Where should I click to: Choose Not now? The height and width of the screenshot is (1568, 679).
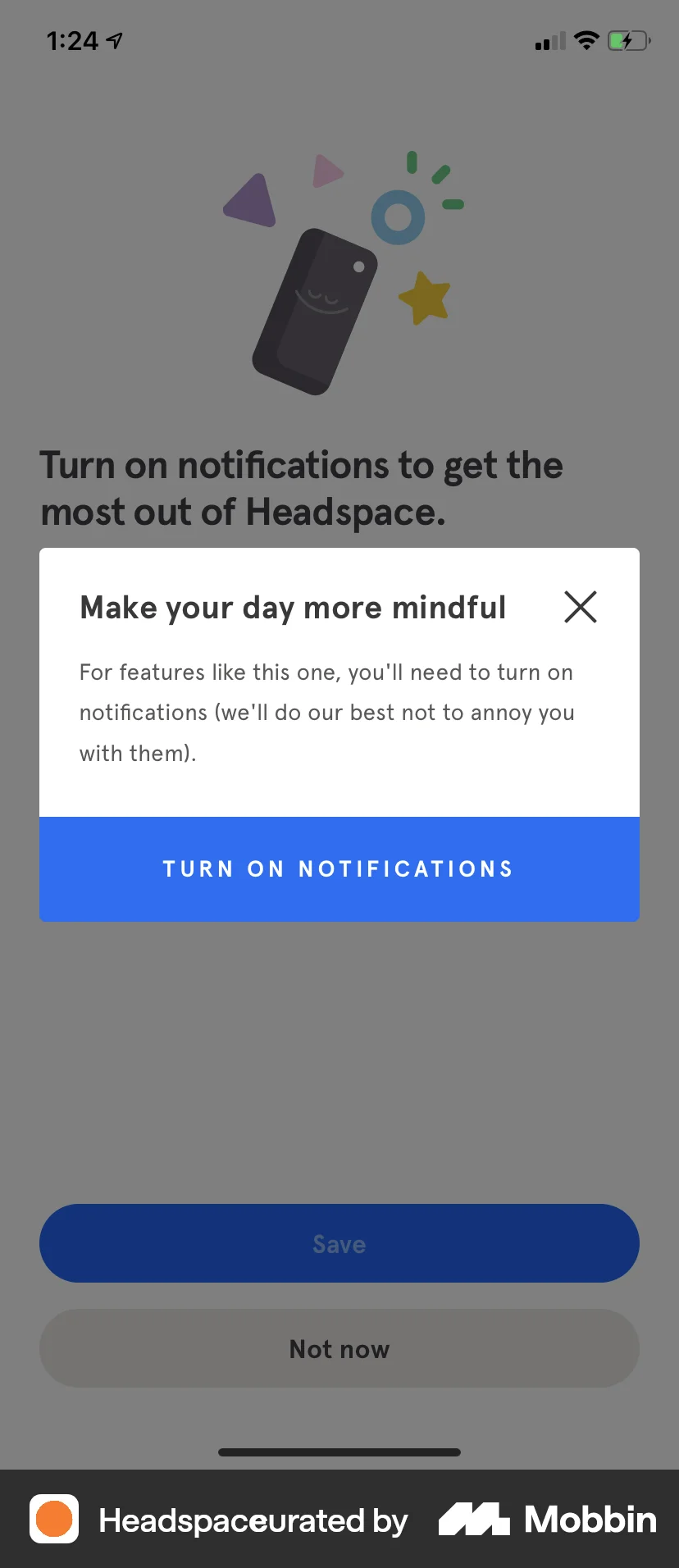click(x=339, y=1348)
